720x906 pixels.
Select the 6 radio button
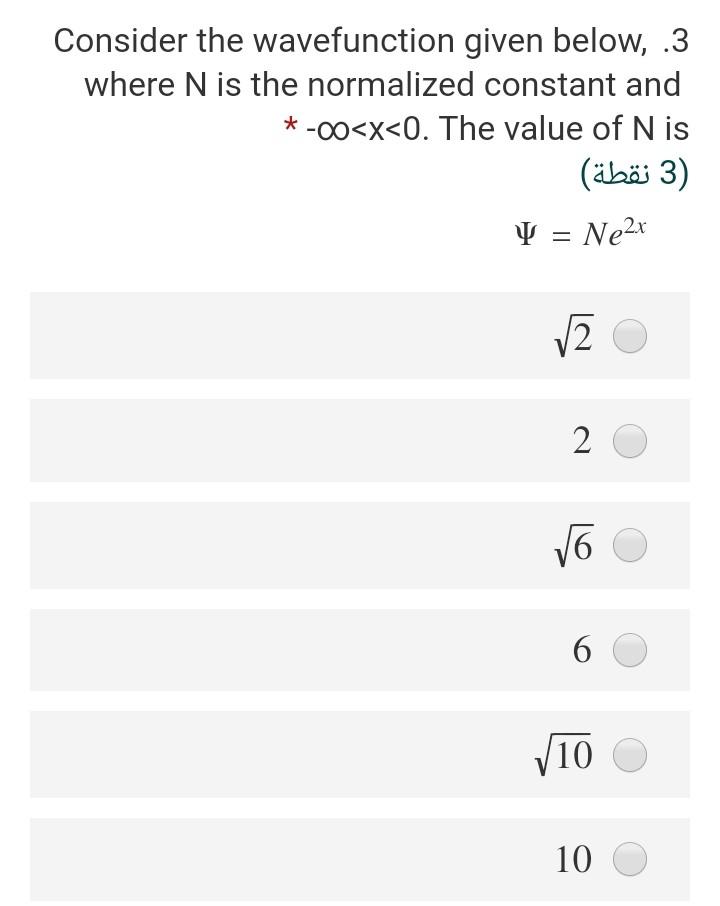pos(630,651)
